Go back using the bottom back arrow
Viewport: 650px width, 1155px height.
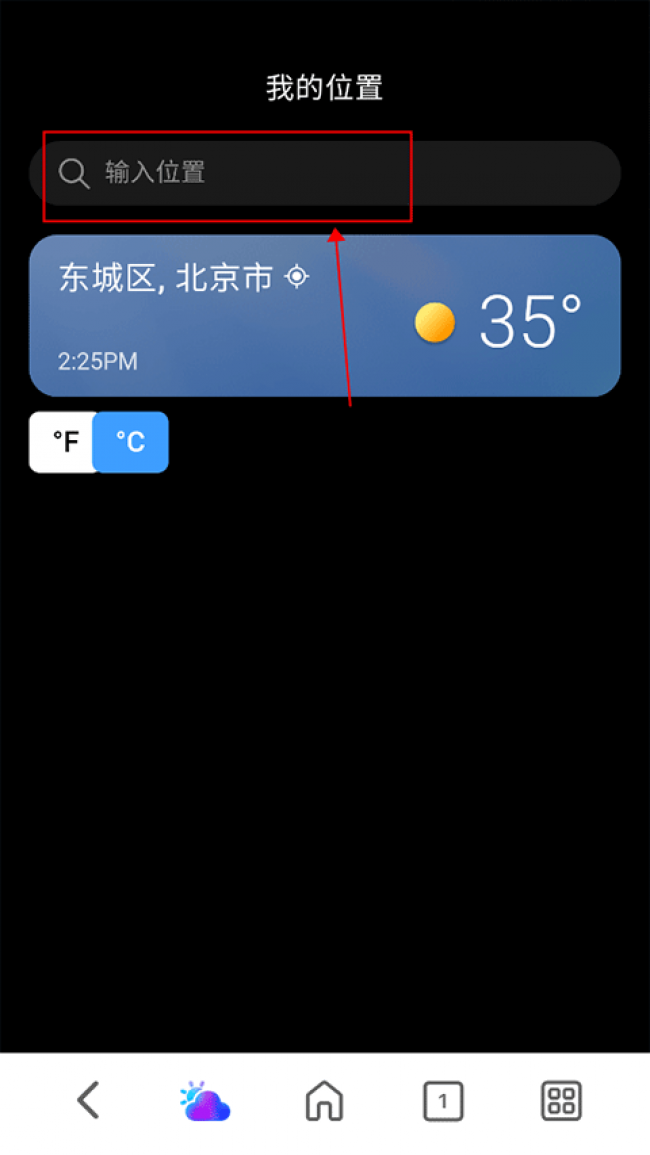coord(89,1100)
